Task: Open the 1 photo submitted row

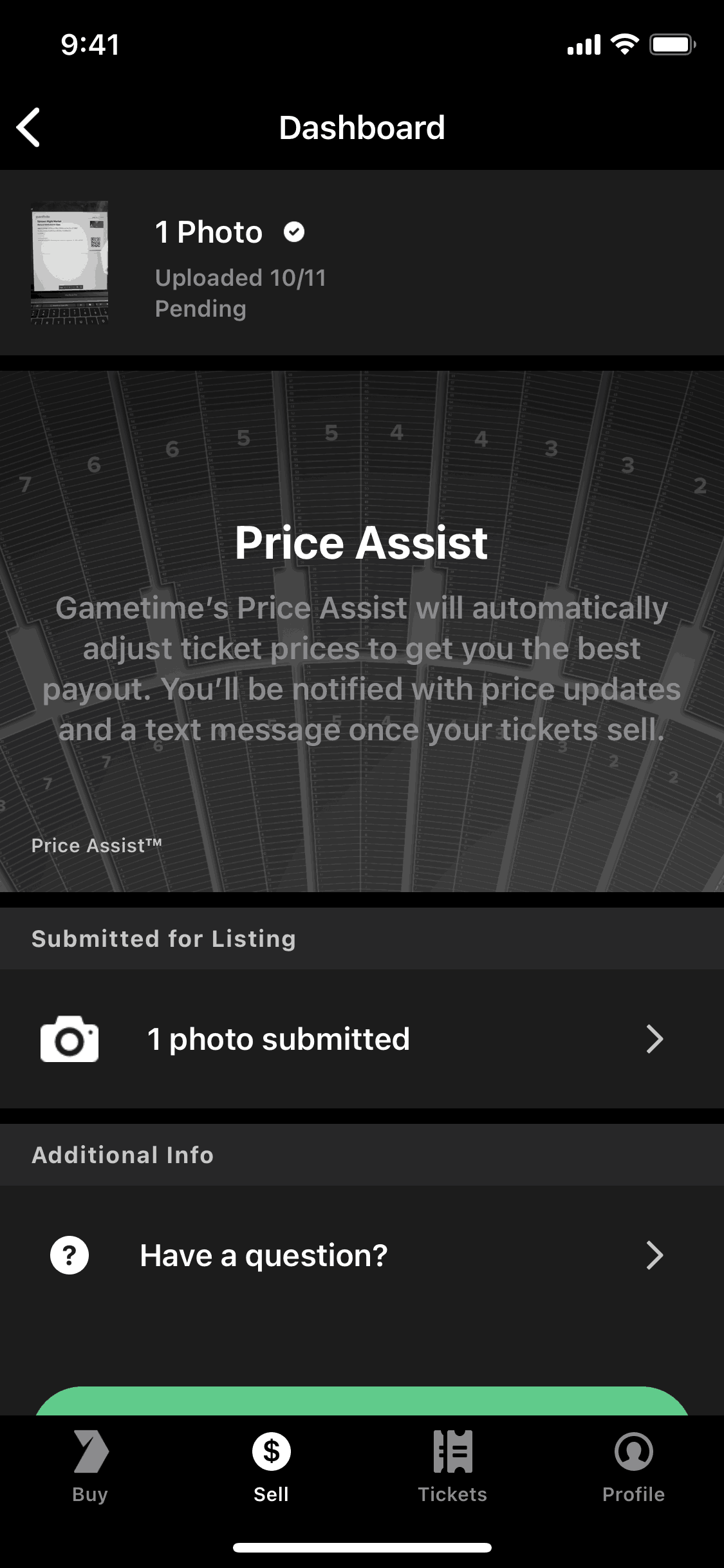Action: pos(362,1039)
